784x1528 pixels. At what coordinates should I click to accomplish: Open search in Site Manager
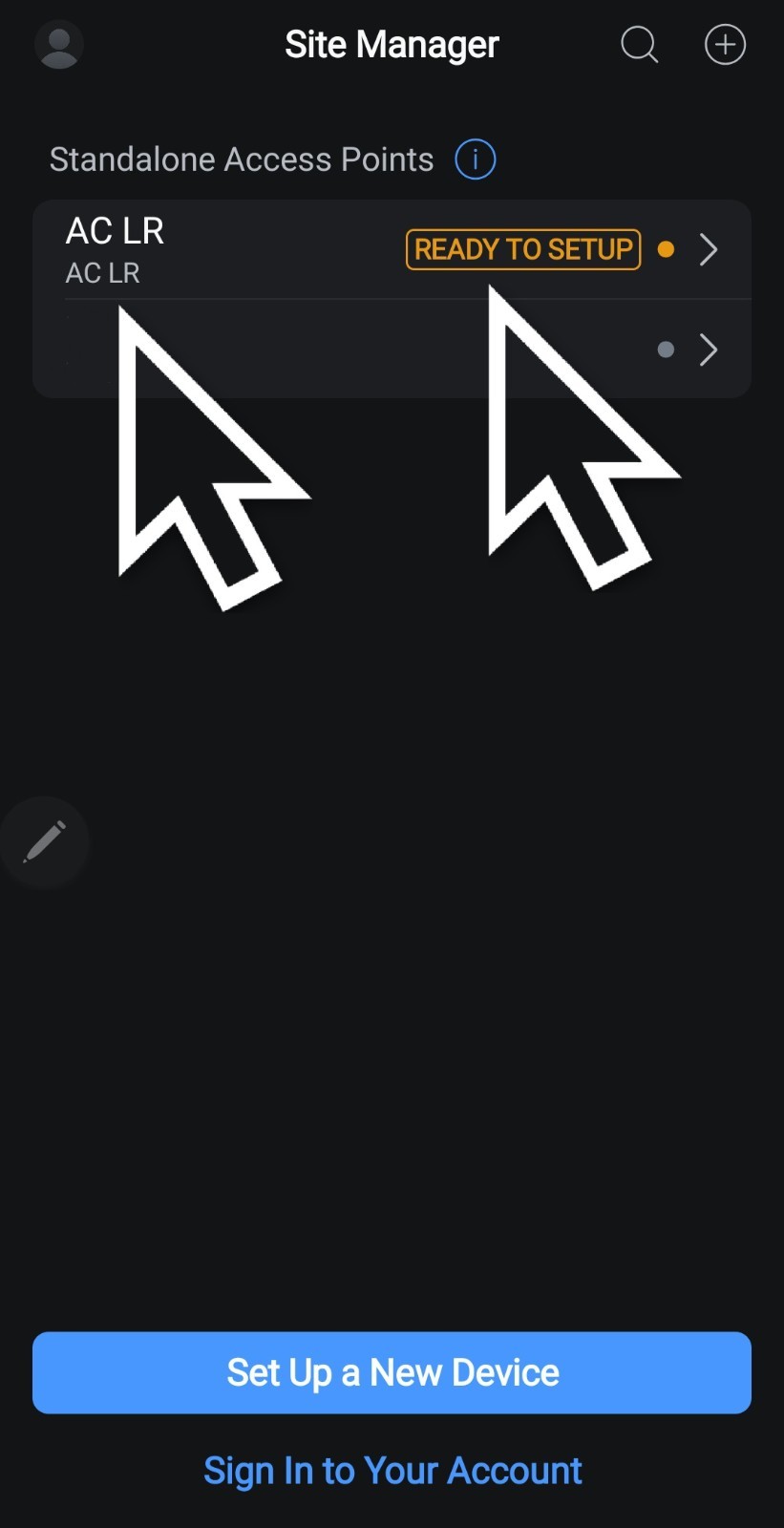tap(639, 44)
